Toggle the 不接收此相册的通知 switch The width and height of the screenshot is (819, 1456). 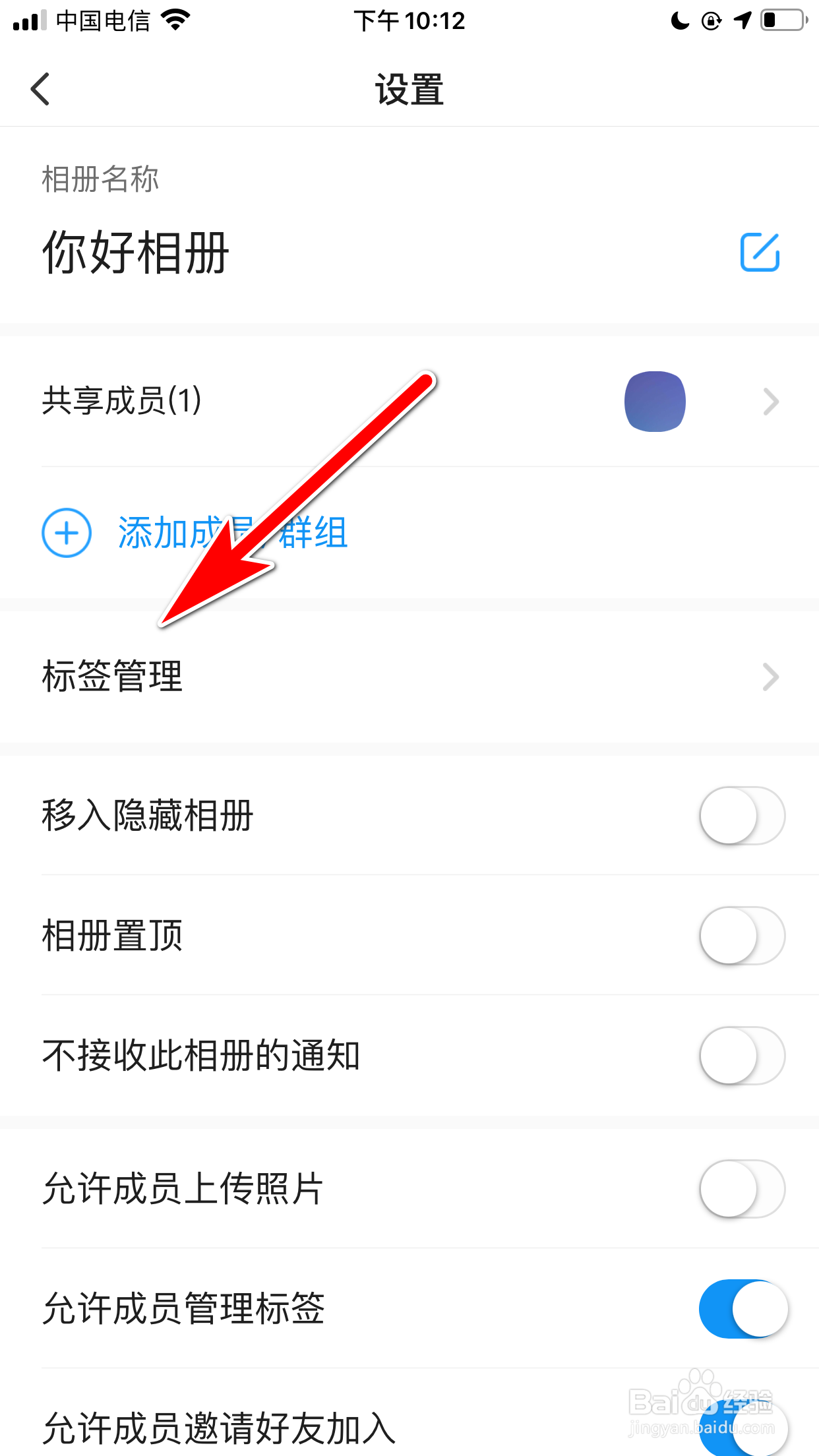pyautogui.click(x=741, y=1056)
